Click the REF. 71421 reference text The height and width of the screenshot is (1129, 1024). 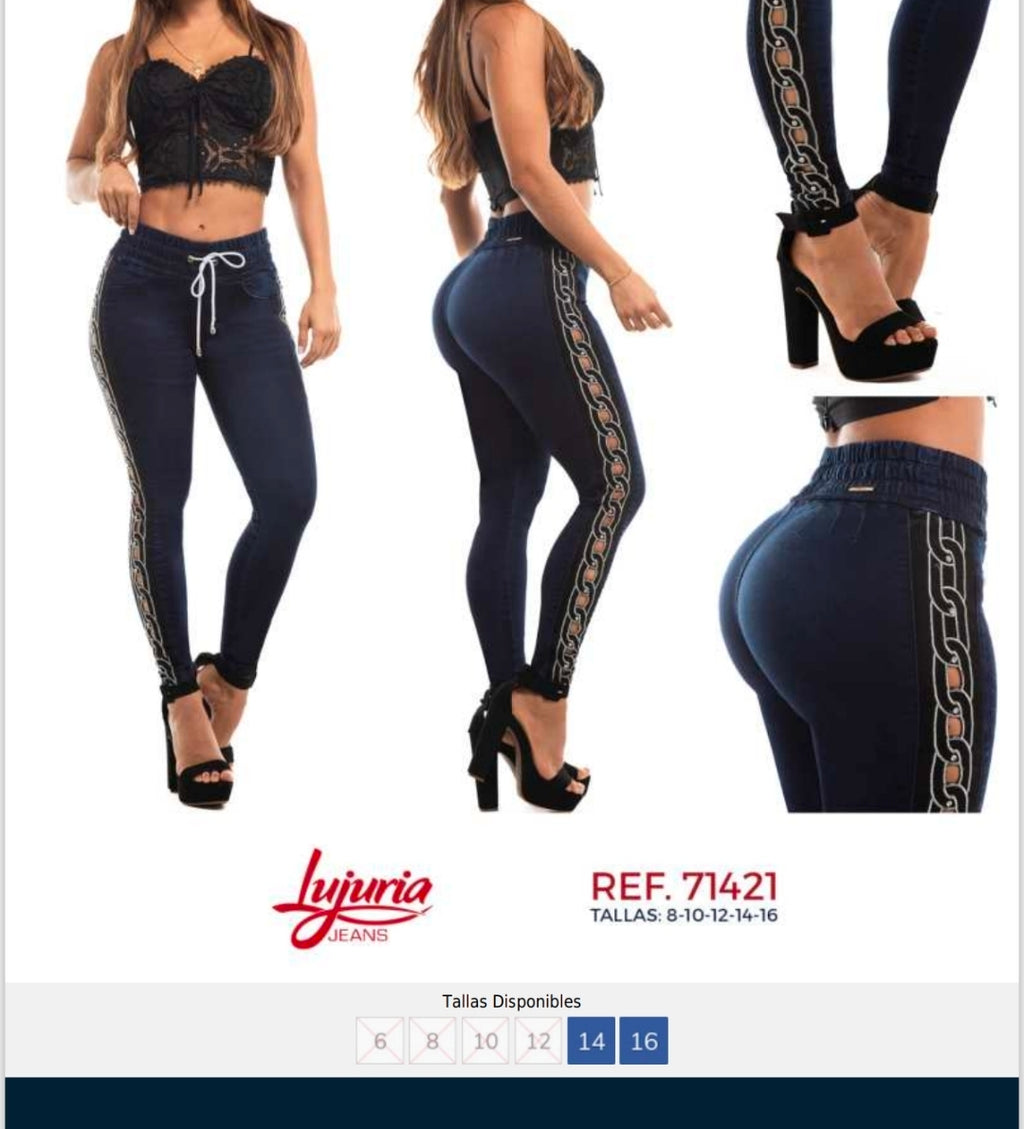coord(687,884)
